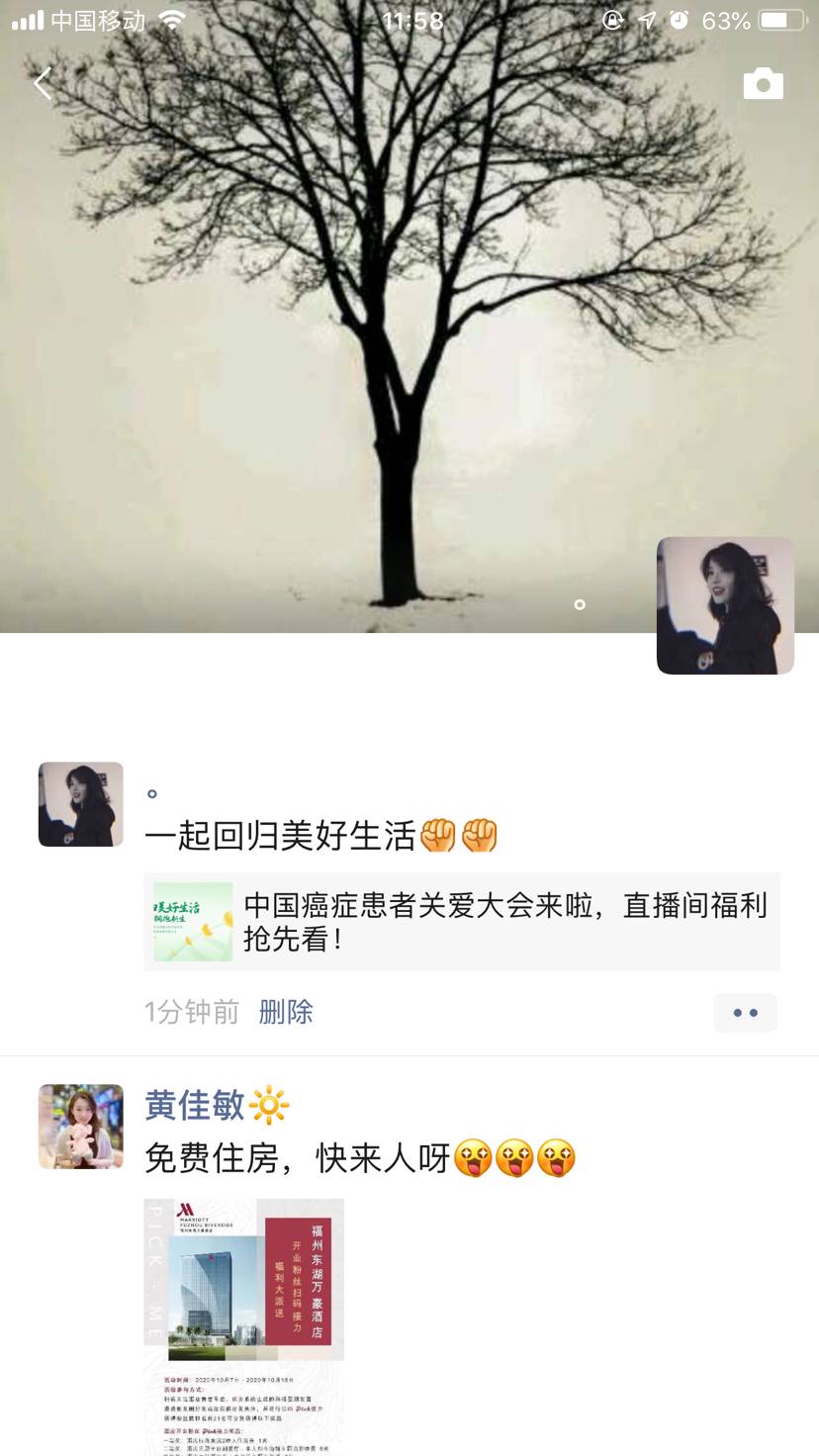Open the camera to post a moment
This screenshot has height=1456, width=819.
pos(763,84)
